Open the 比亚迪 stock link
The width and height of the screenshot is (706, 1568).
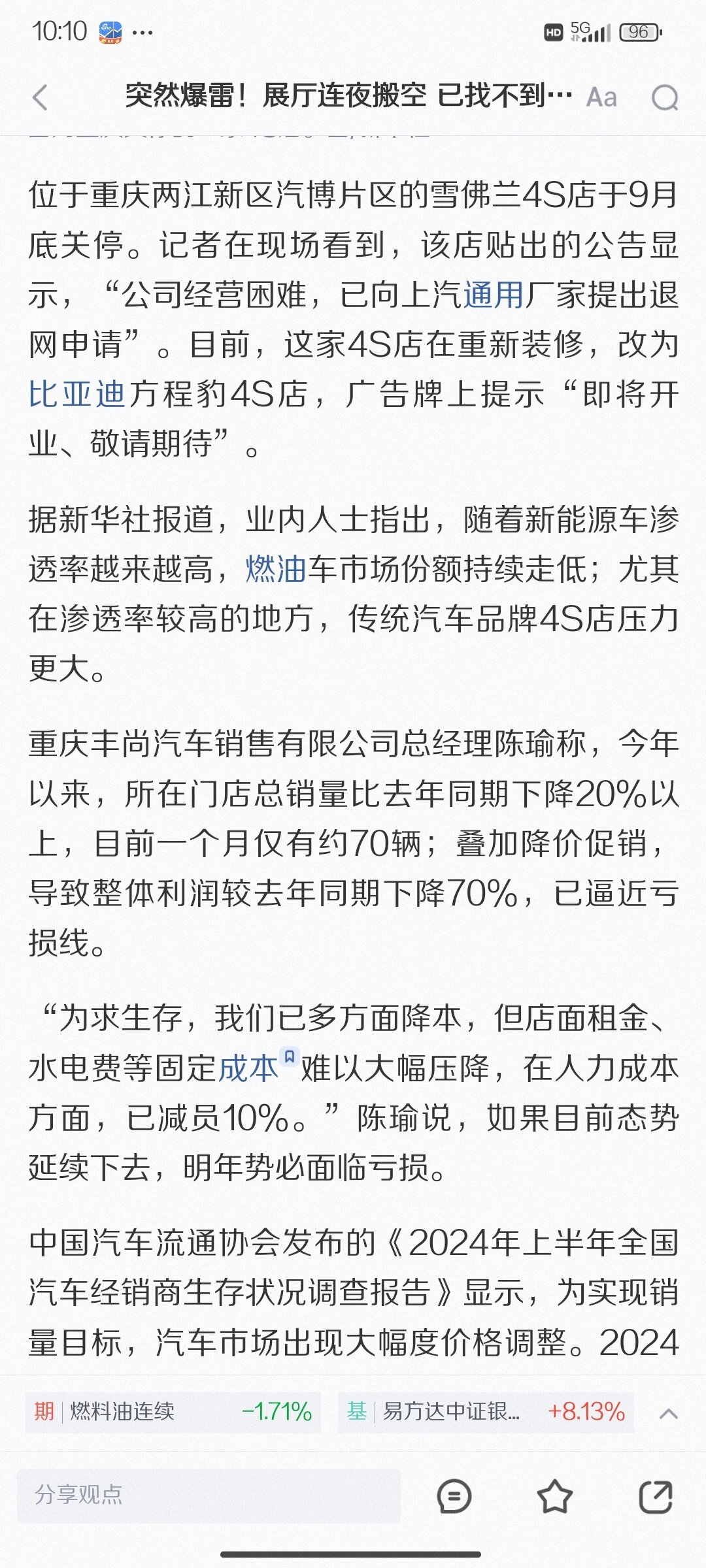click(77, 394)
